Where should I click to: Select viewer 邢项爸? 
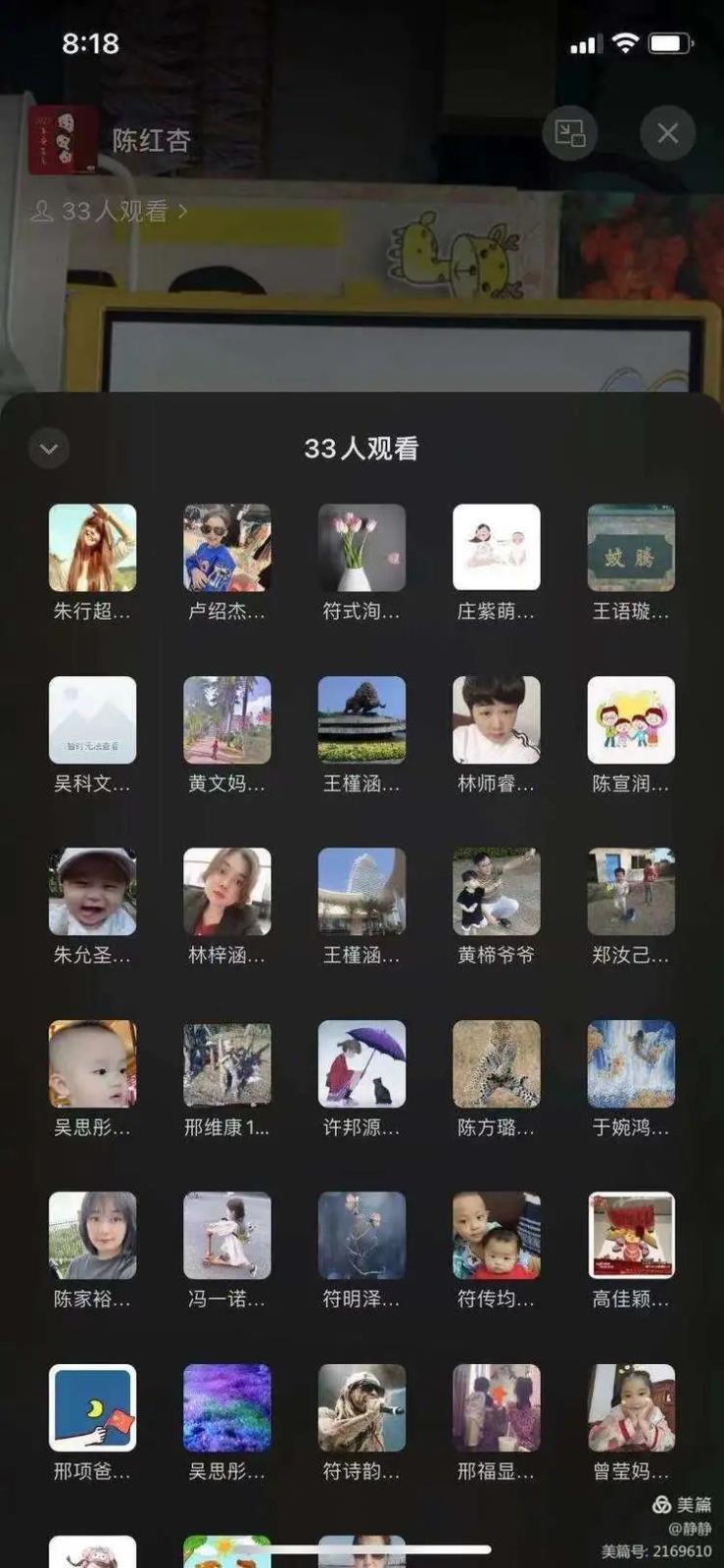pyautogui.click(x=92, y=1408)
